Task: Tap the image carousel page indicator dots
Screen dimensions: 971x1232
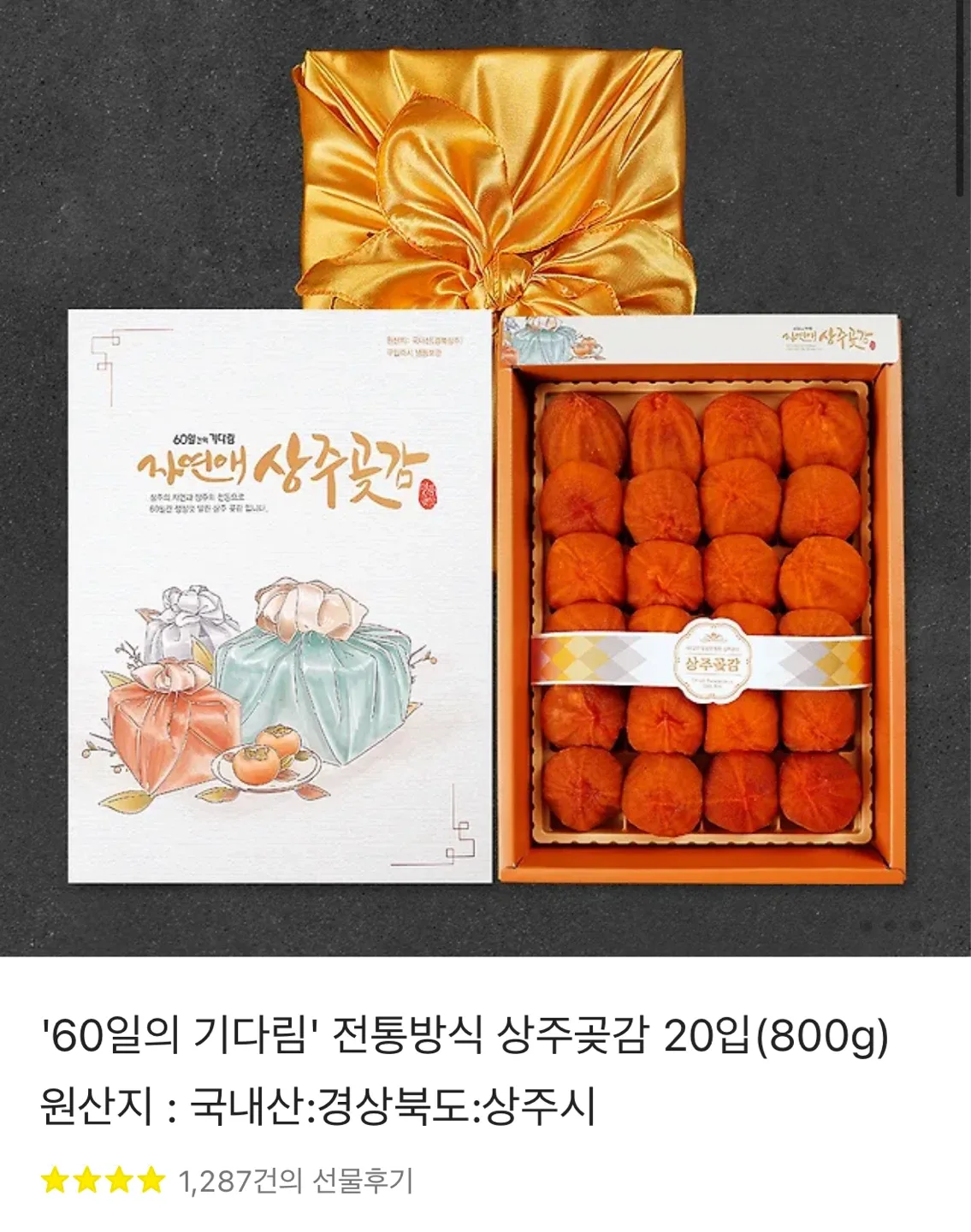Action: point(891,926)
